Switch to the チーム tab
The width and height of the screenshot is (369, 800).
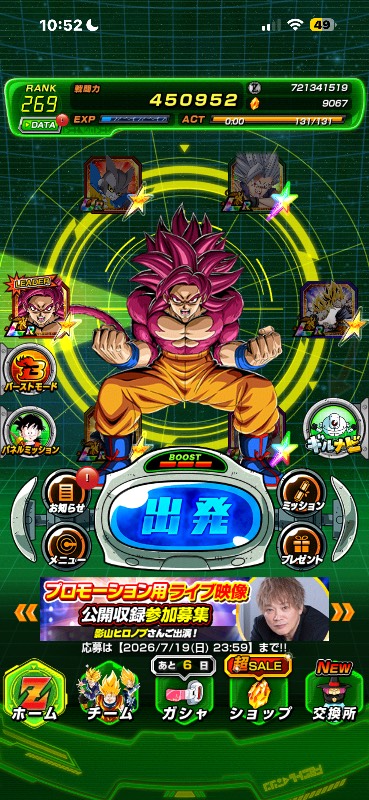click(x=109, y=695)
